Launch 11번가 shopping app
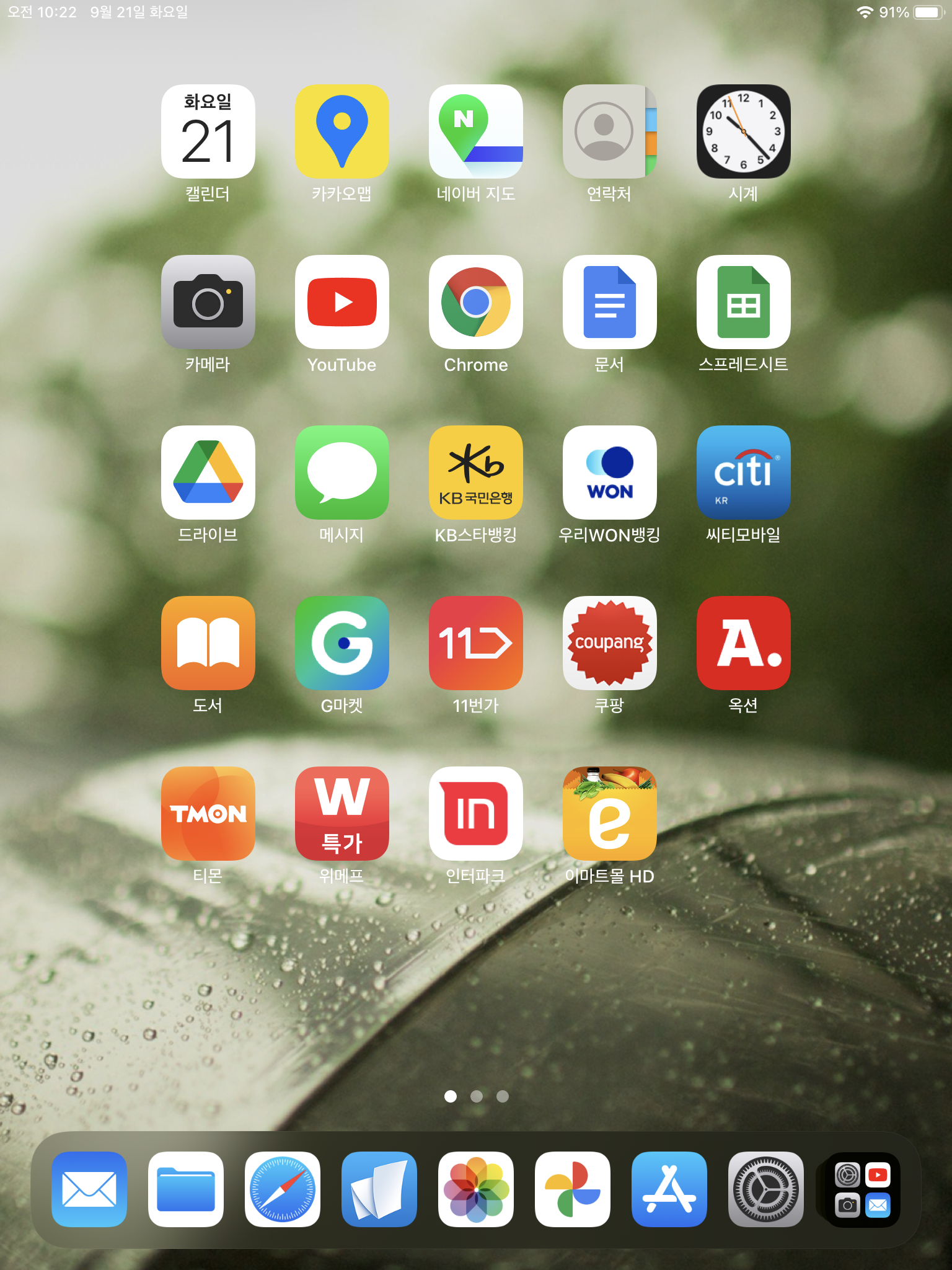 click(475, 642)
